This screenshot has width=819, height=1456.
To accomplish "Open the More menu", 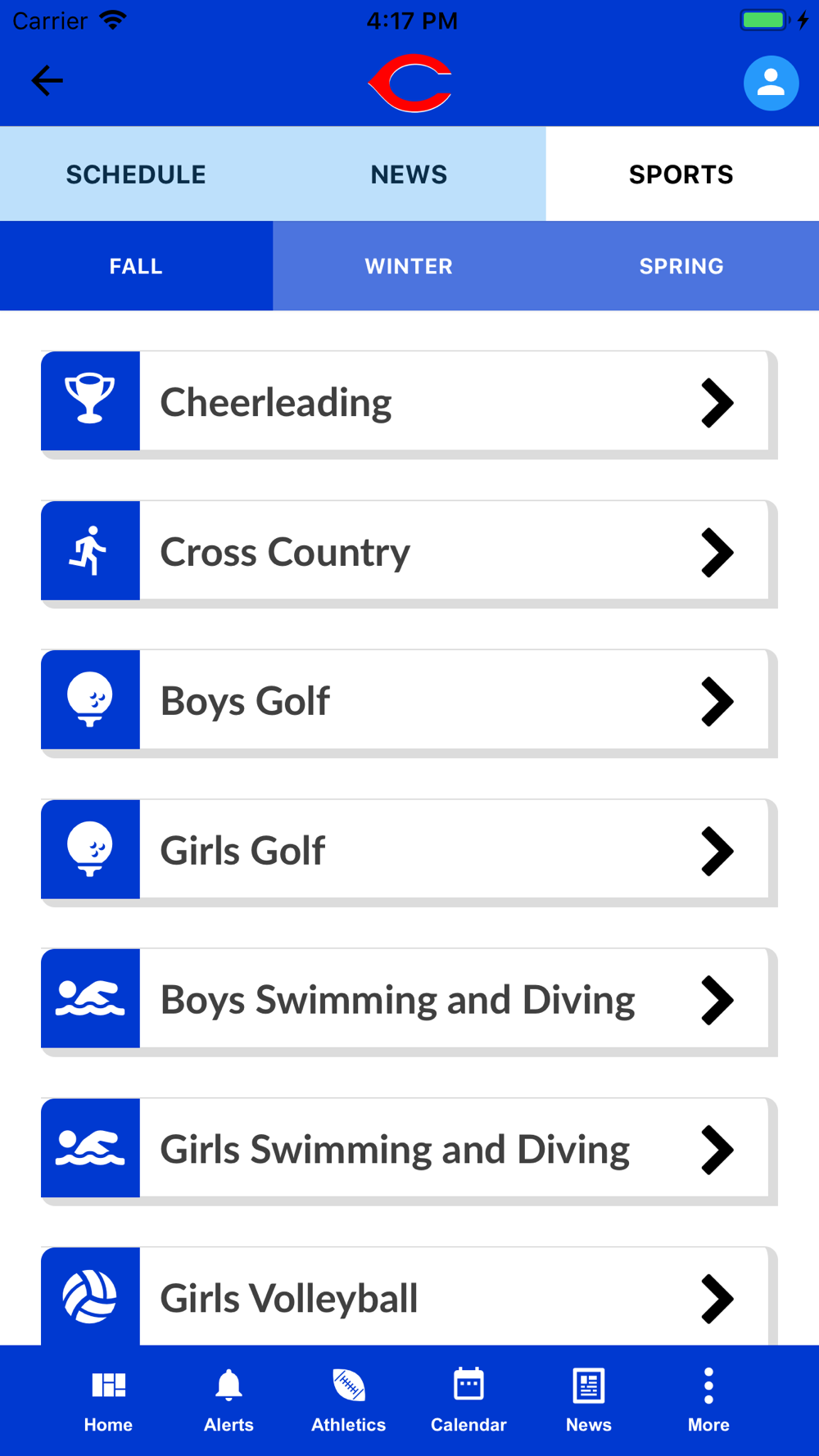I will click(x=708, y=1400).
